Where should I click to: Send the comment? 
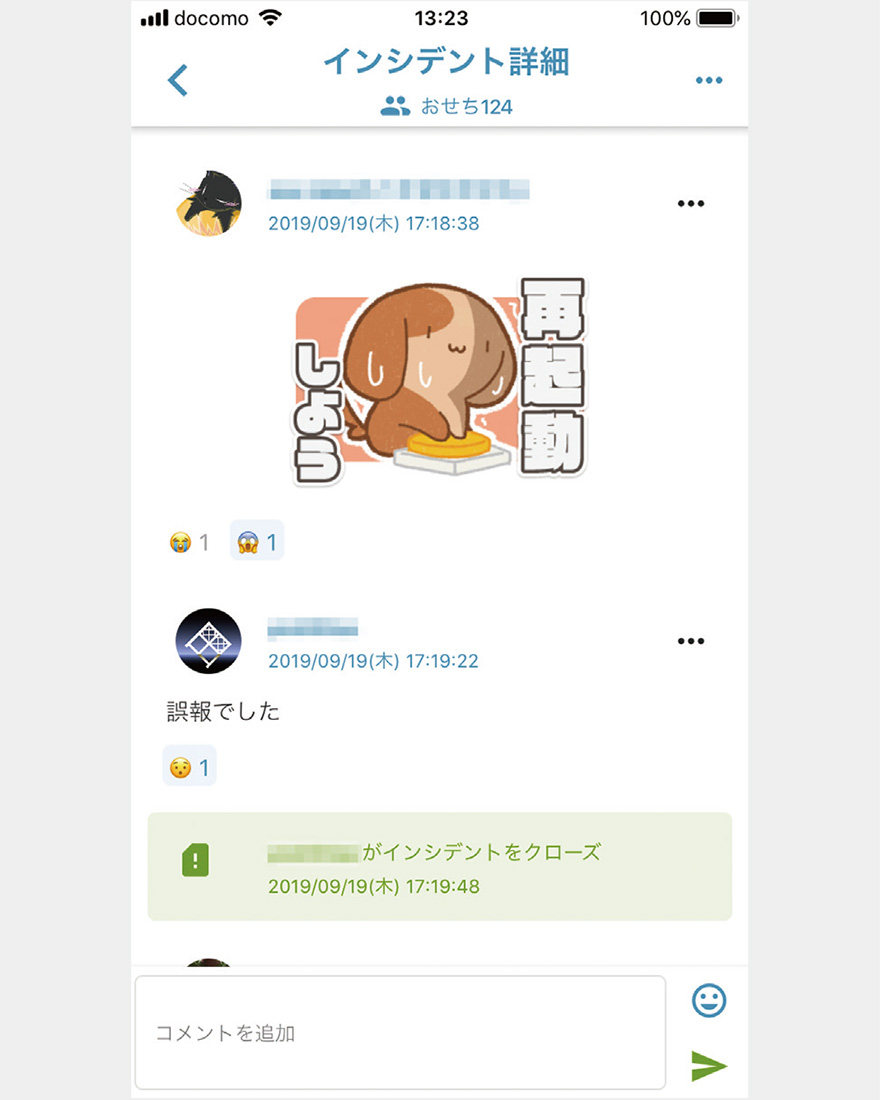709,1066
